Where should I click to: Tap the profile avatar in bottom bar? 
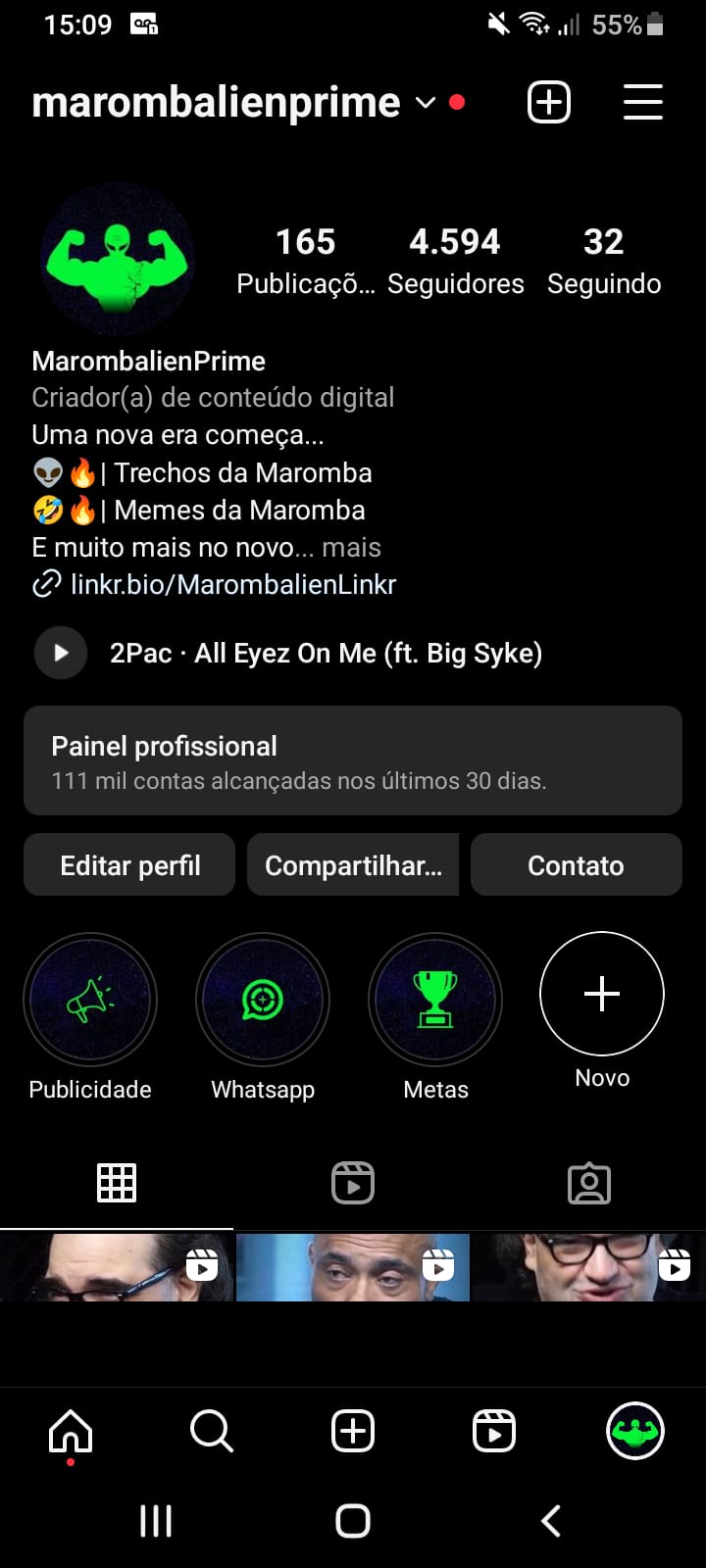635,1431
